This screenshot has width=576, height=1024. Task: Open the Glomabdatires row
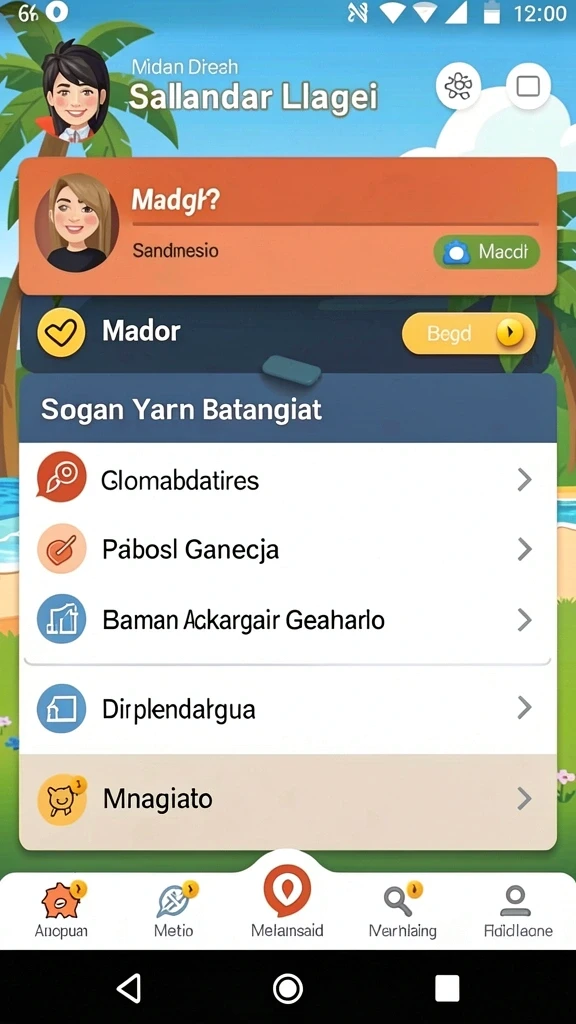pyautogui.click(x=287, y=480)
